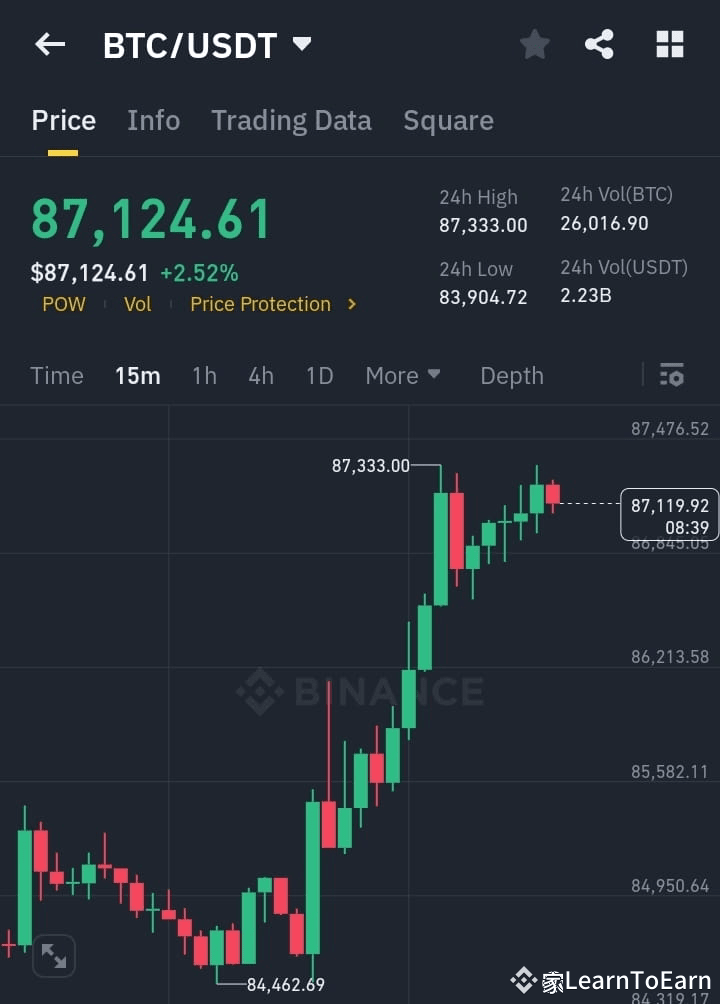Expand the More timeframe dropdown
The width and height of the screenshot is (720, 1004).
coord(402,375)
